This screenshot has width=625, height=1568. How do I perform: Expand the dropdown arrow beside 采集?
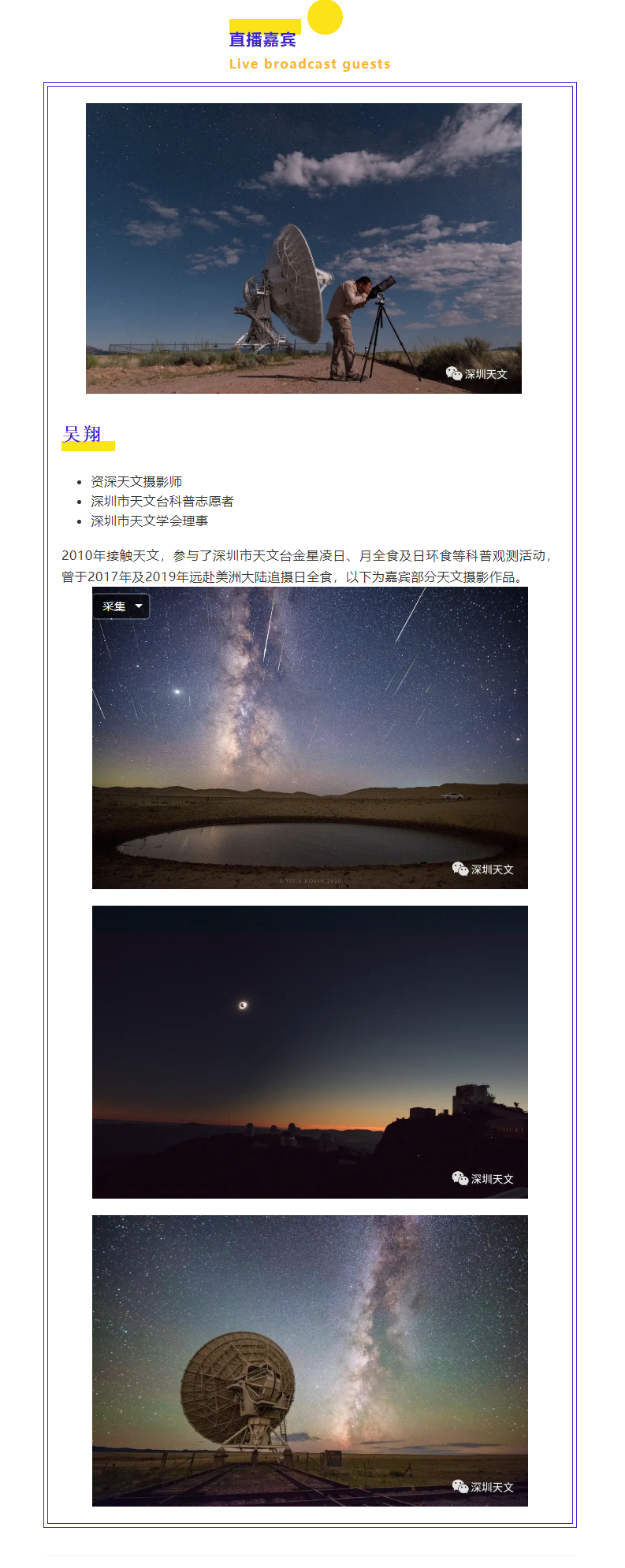click(x=140, y=606)
